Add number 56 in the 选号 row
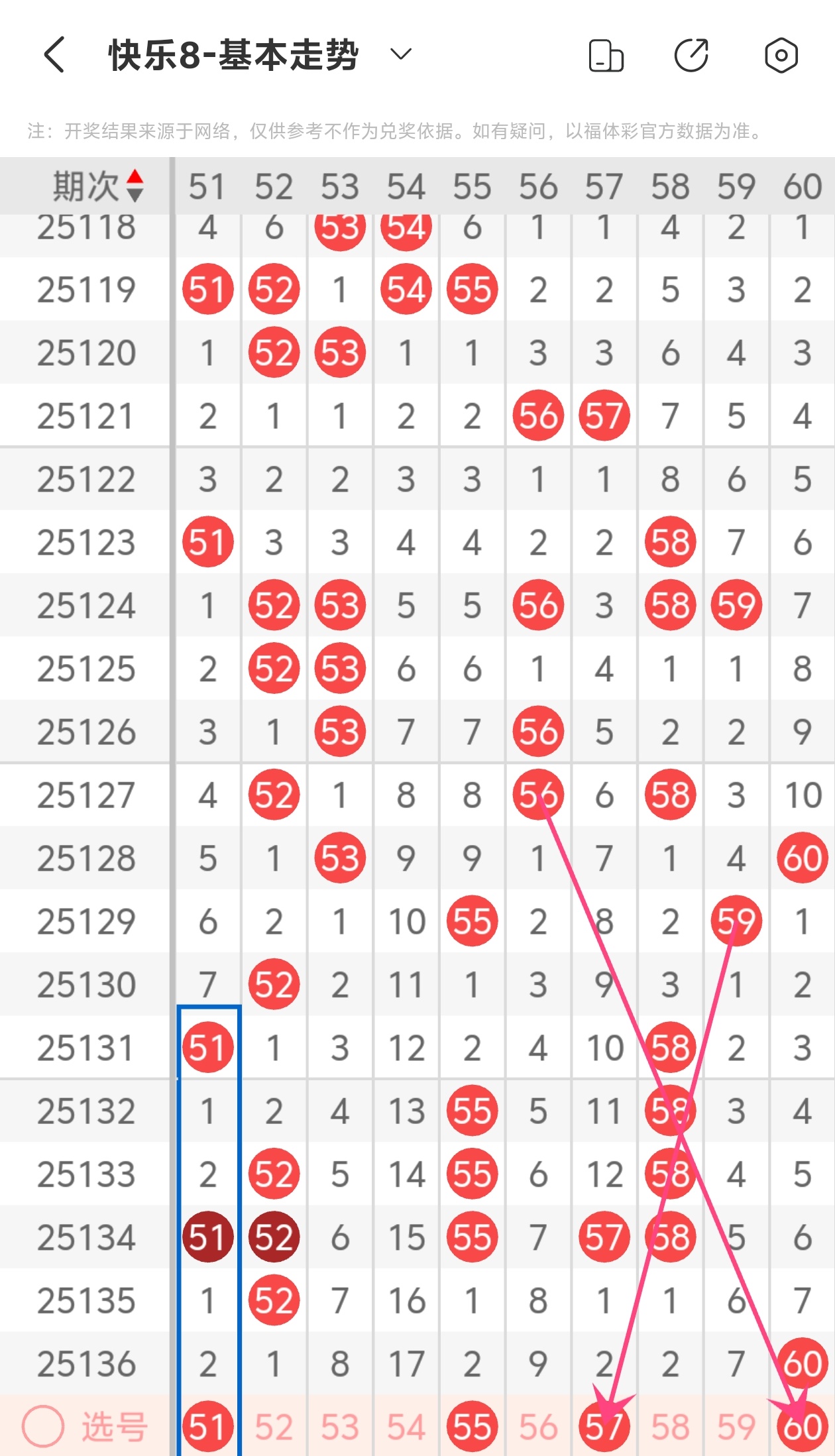 (538, 1427)
